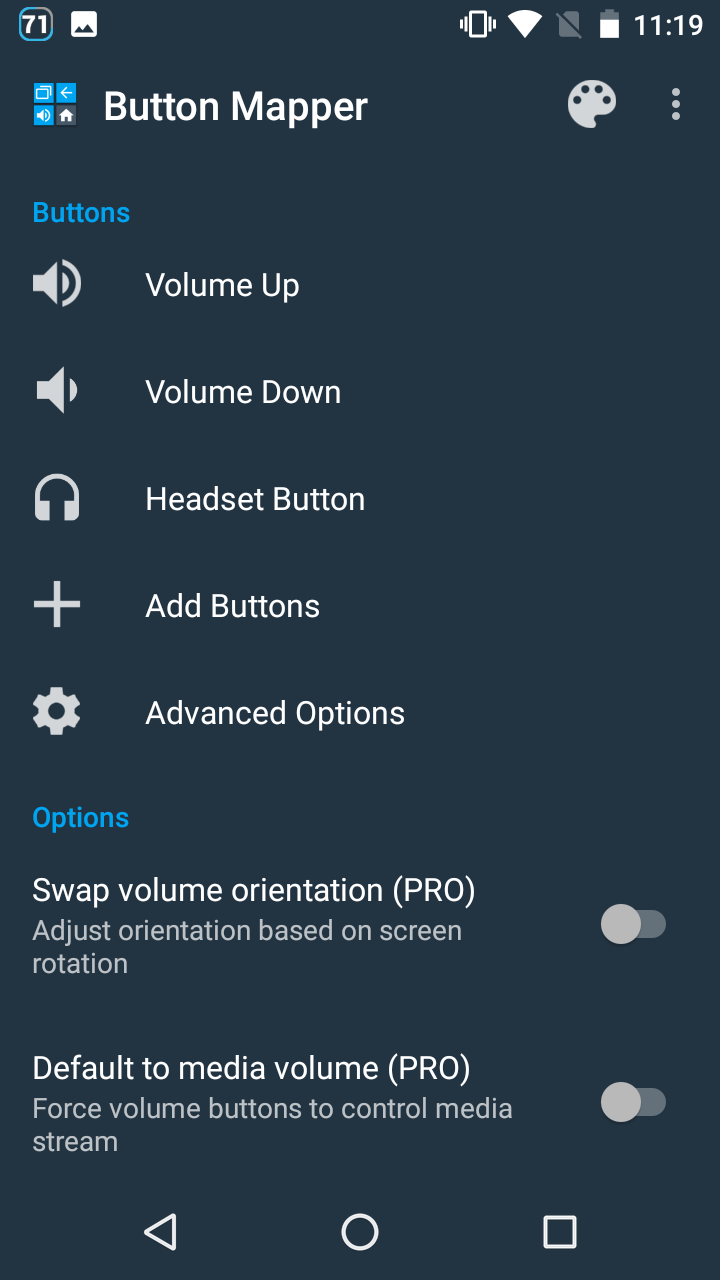Open Advanced Options

[275, 713]
